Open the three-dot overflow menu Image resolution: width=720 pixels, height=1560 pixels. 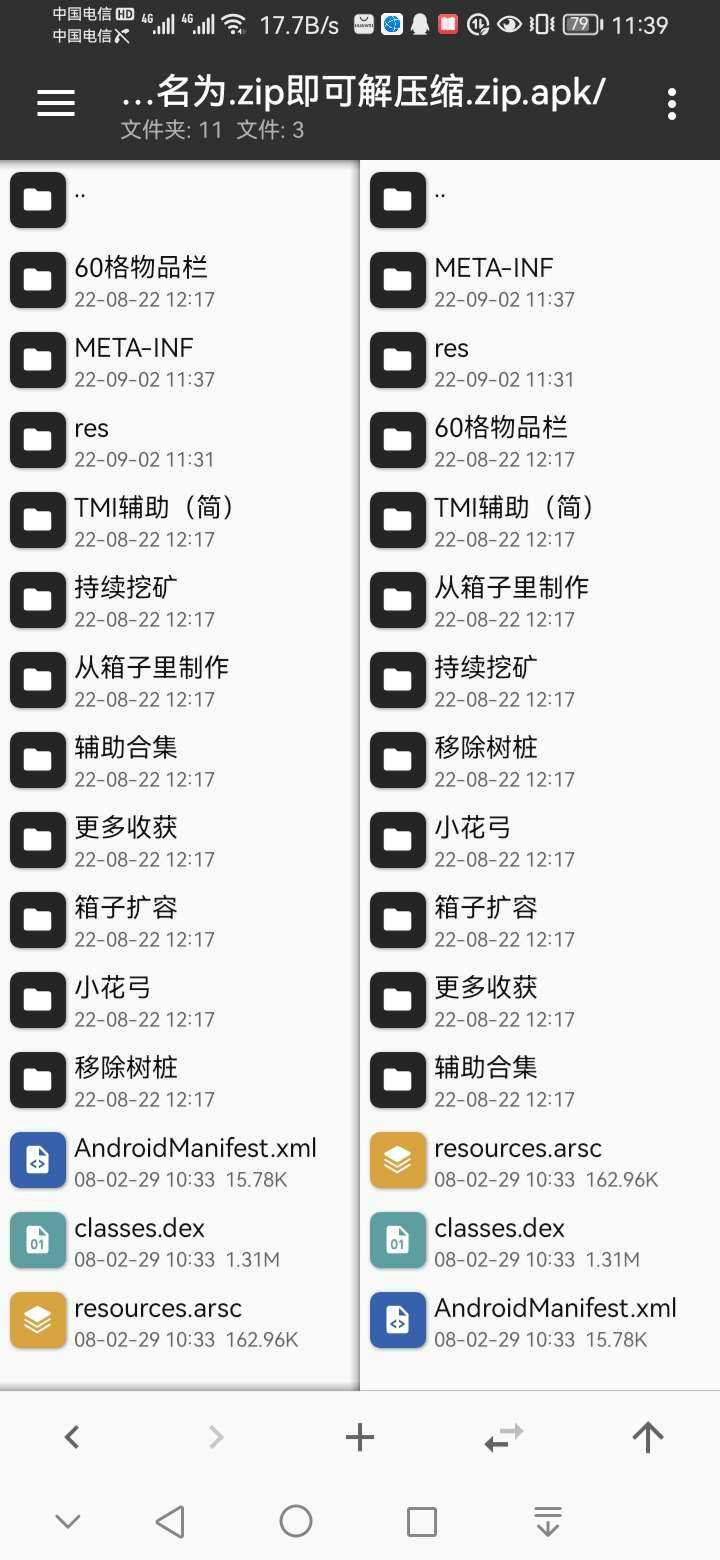click(671, 103)
